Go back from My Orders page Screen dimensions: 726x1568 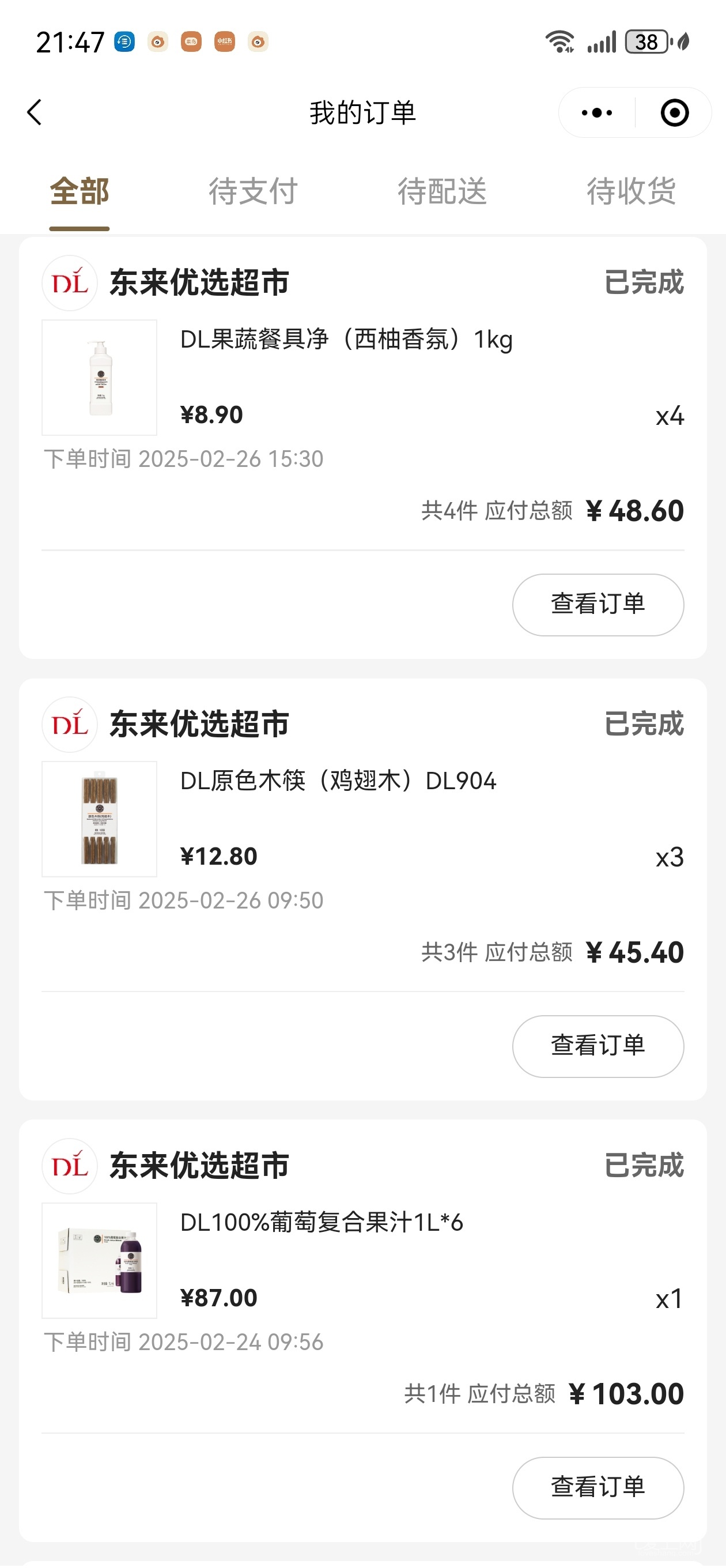coord(35,112)
